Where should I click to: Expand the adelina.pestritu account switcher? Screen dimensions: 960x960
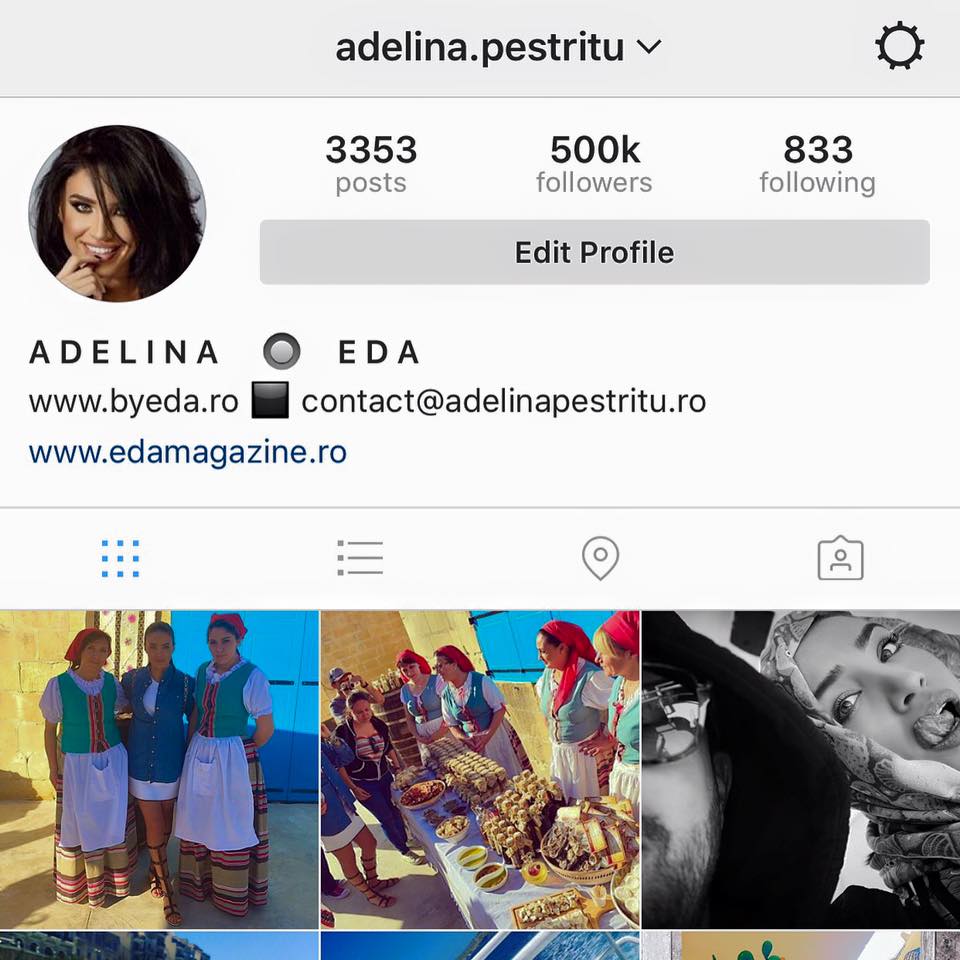498,47
